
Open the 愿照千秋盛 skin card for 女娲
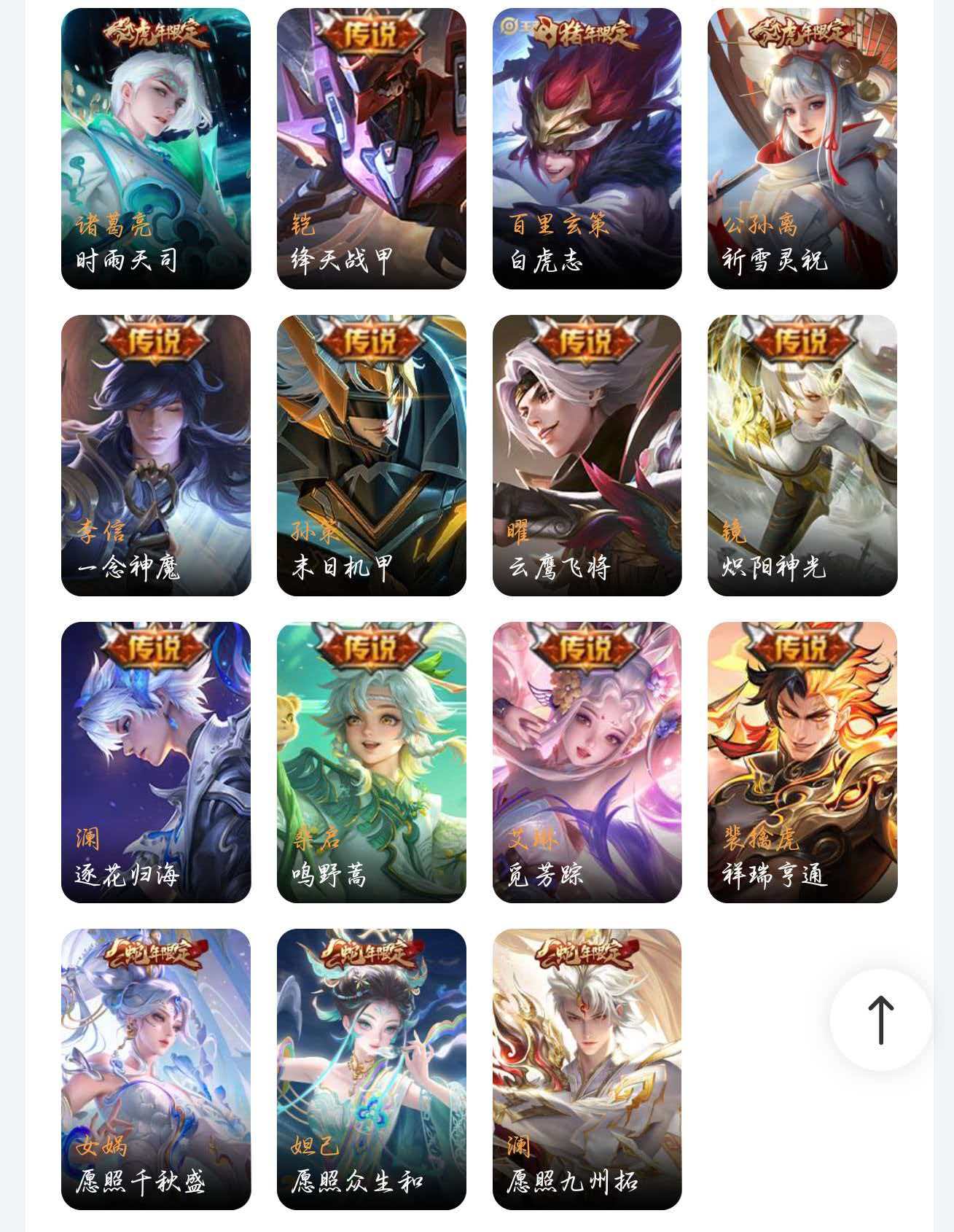coord(156,1069)
